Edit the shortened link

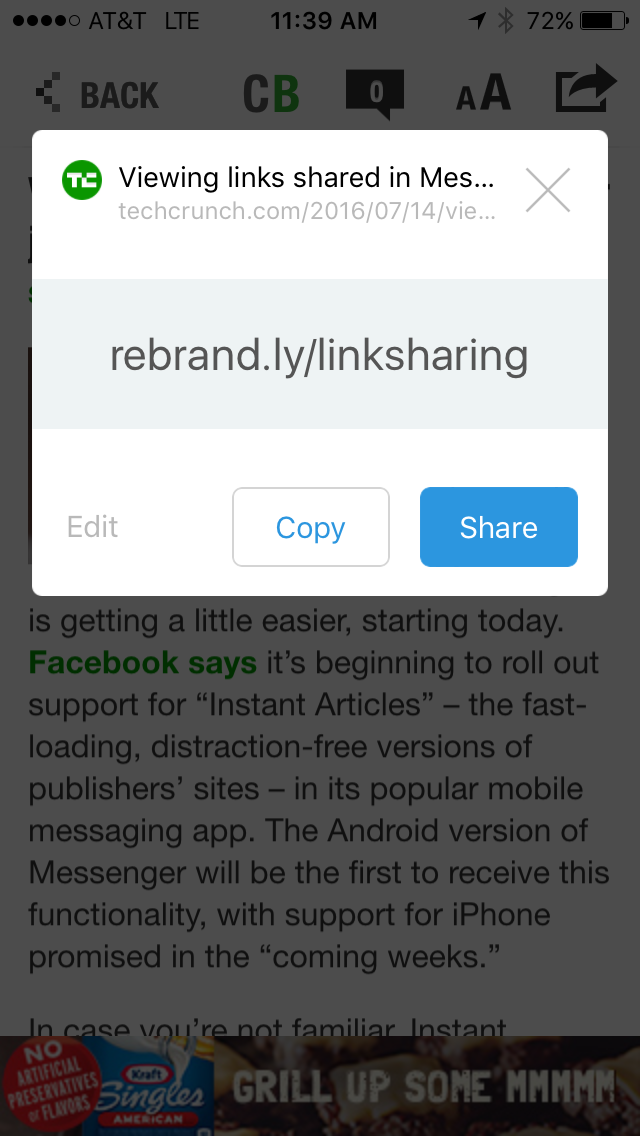[92, 527]
